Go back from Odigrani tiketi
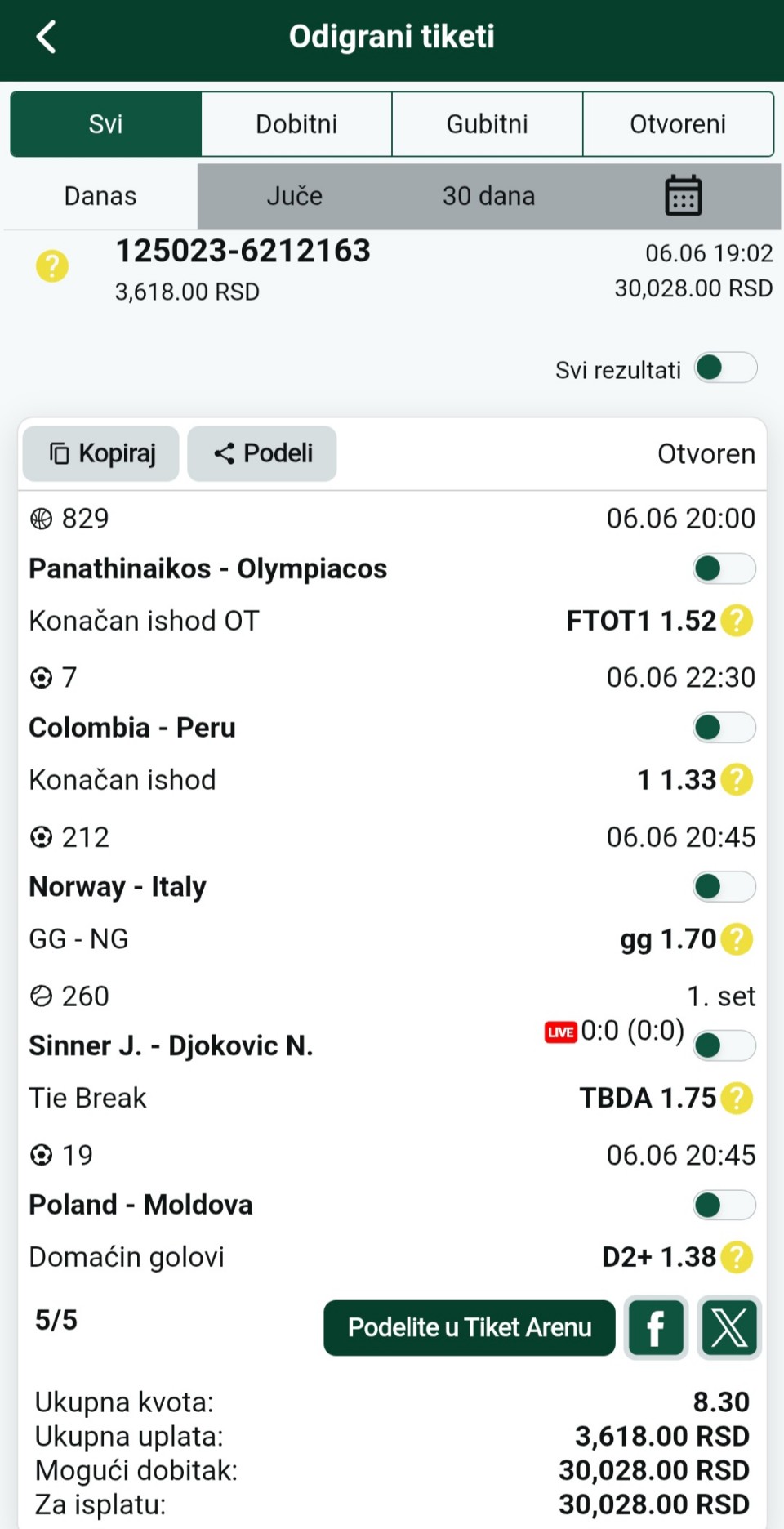Viewport: 784px width, 1529px height. pyautogui.click(x=47, y=37)
